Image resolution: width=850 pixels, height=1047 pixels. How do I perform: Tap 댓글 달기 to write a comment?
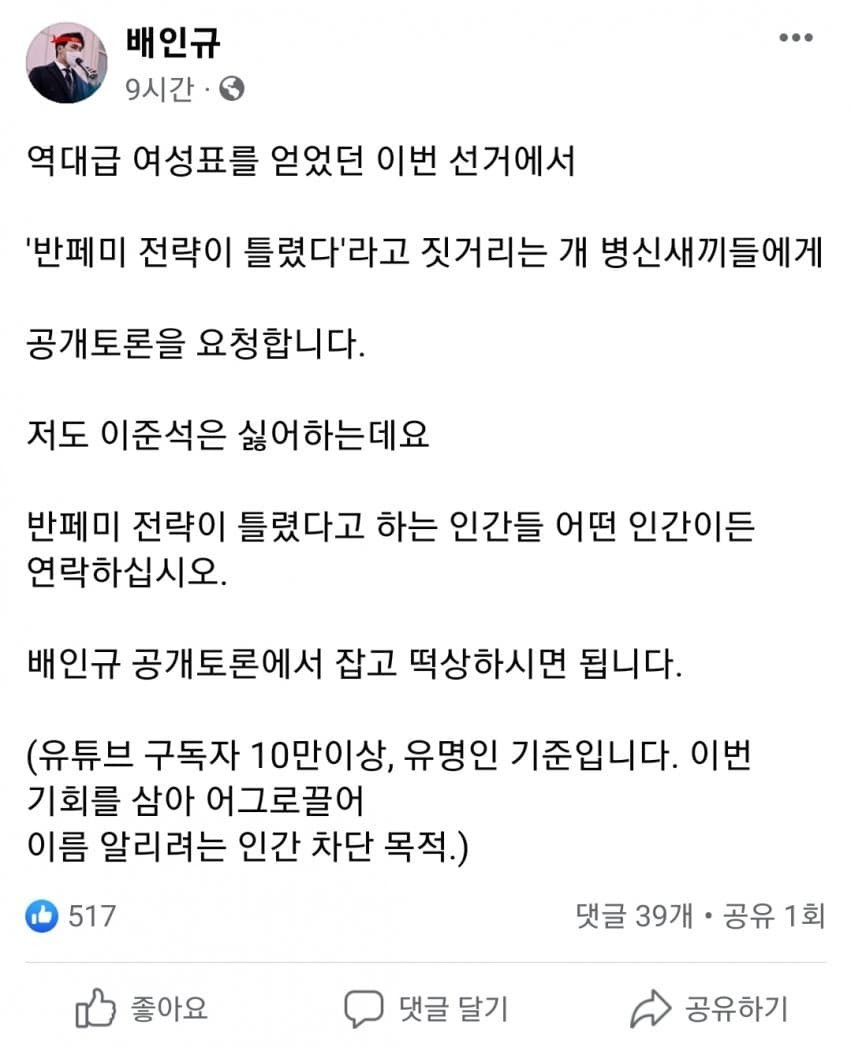point(426,1007)
